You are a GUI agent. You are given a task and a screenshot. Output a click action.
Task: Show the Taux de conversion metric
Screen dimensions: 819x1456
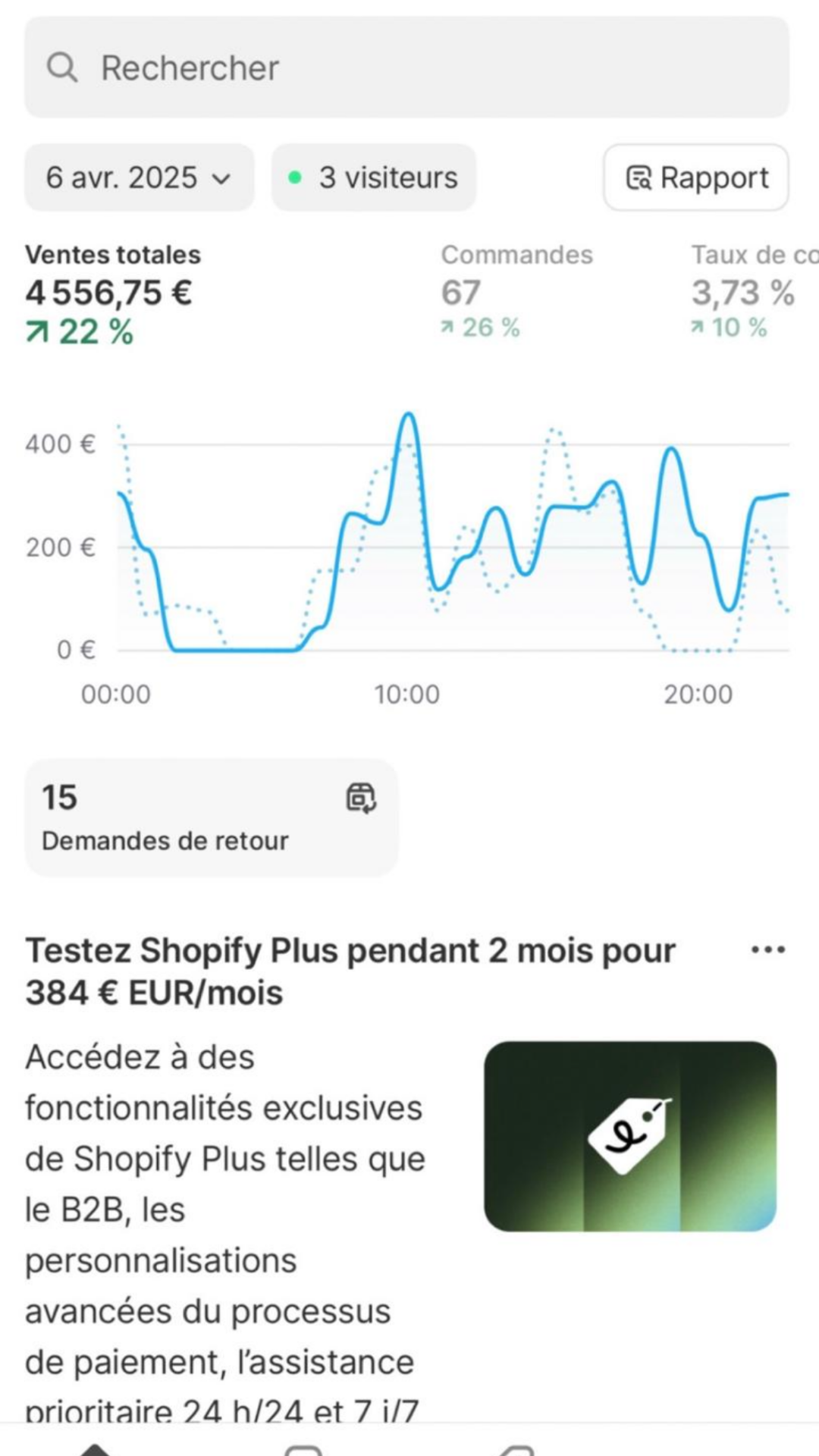752,293
